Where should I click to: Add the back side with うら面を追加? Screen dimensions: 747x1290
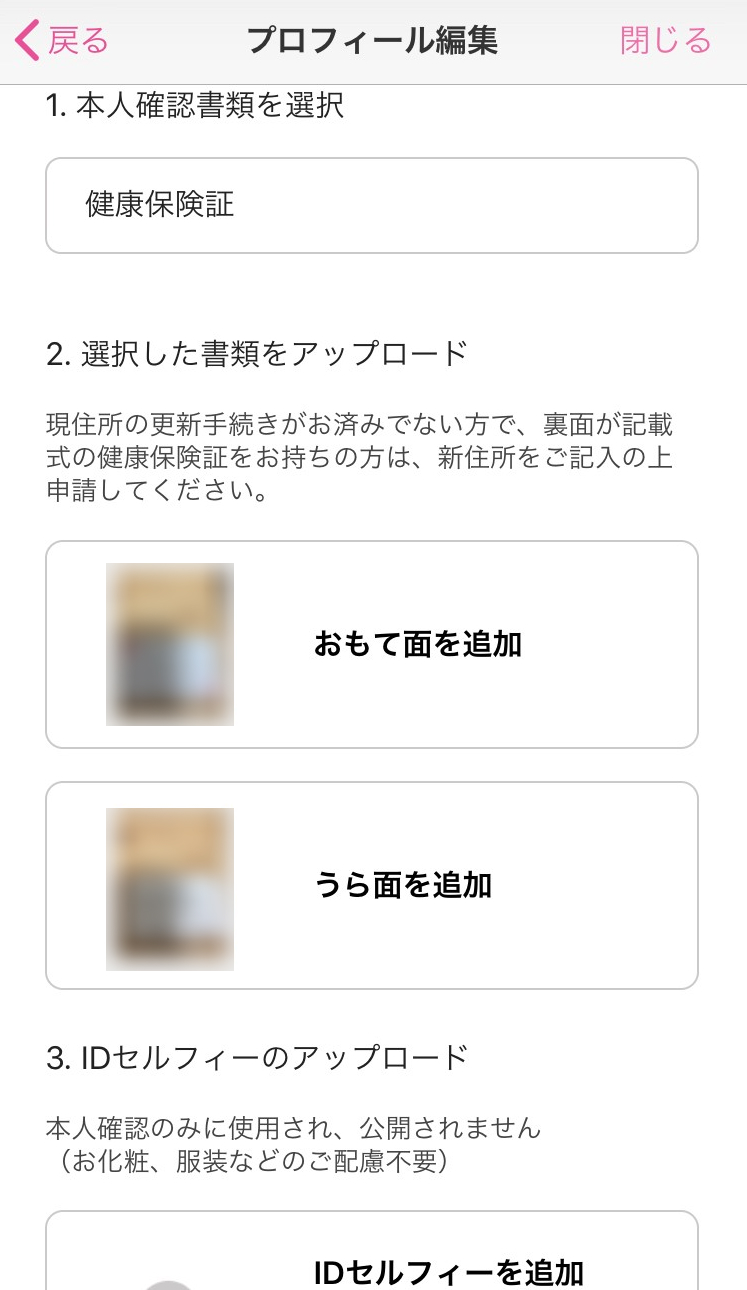tap(372, 885)
